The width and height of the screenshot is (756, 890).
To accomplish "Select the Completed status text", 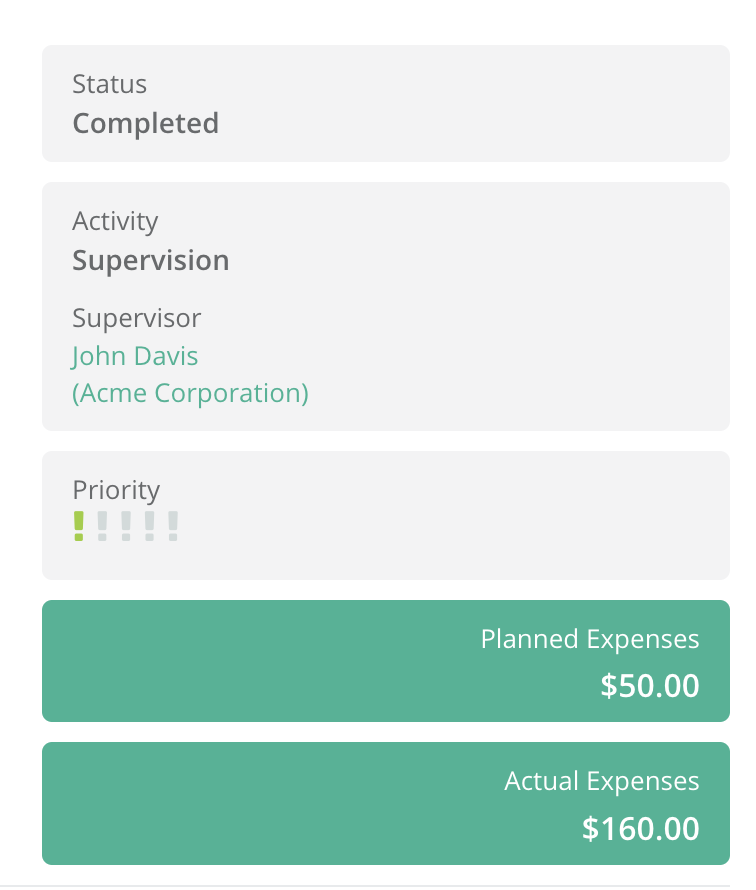I will [145, 123].
